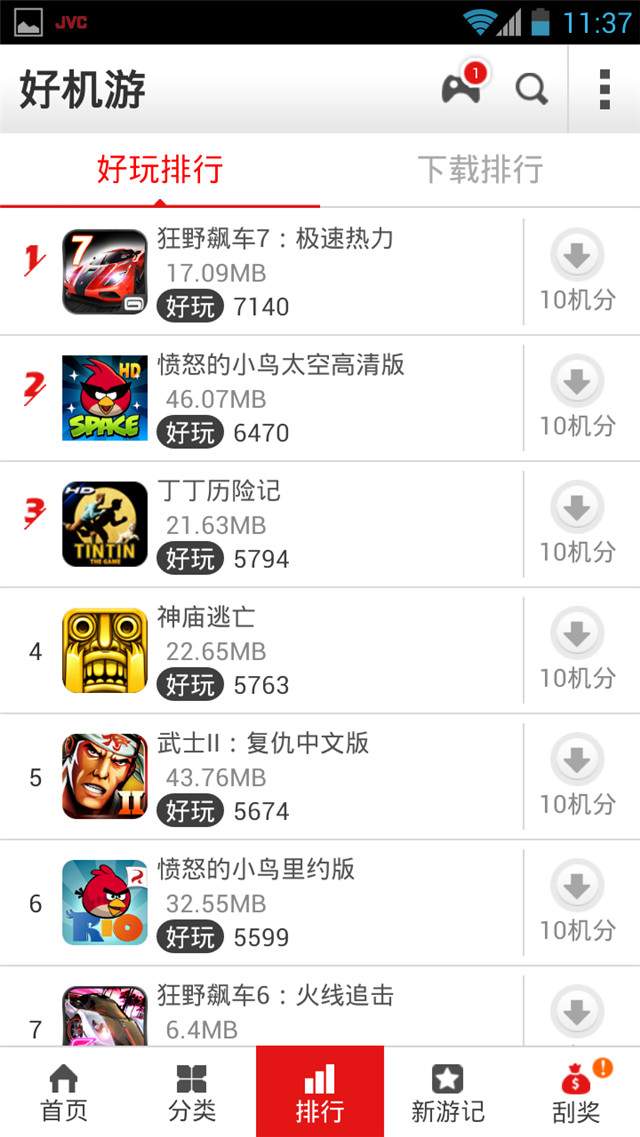Open the overflow menu
The height and width of the screenshot is (1137, 640).
[604, 89]
